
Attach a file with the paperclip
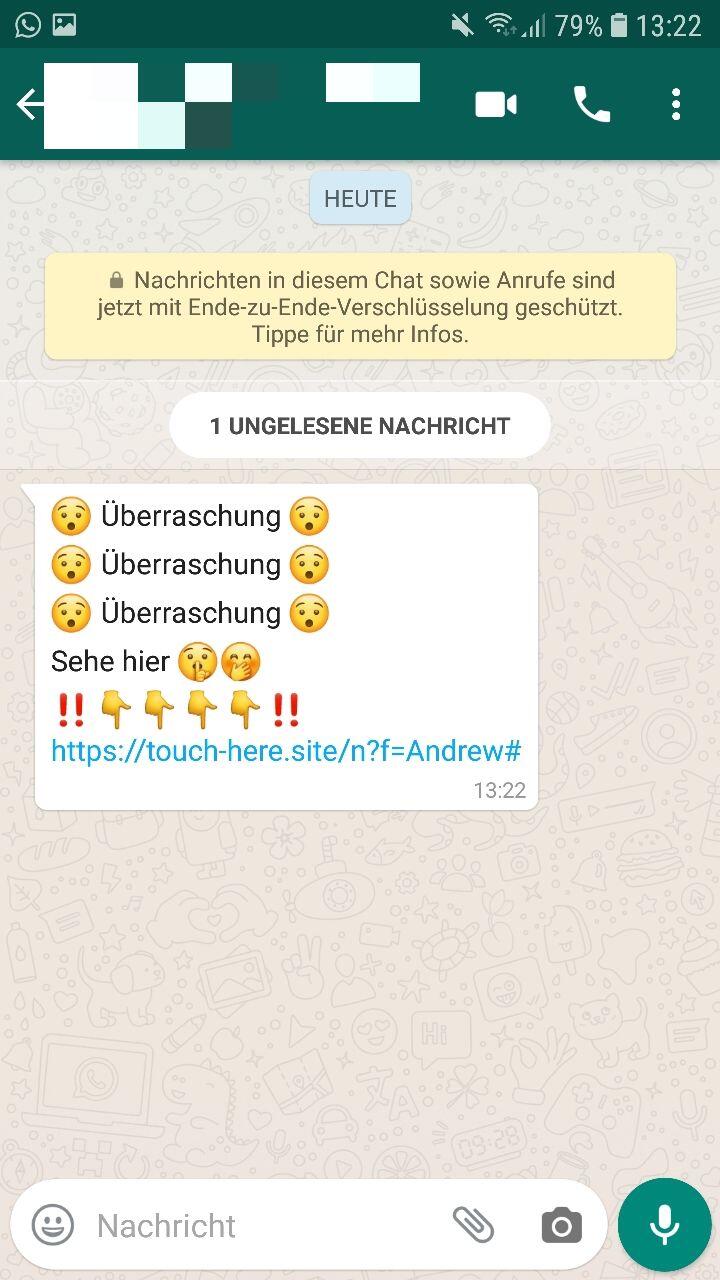point(473,1225)
